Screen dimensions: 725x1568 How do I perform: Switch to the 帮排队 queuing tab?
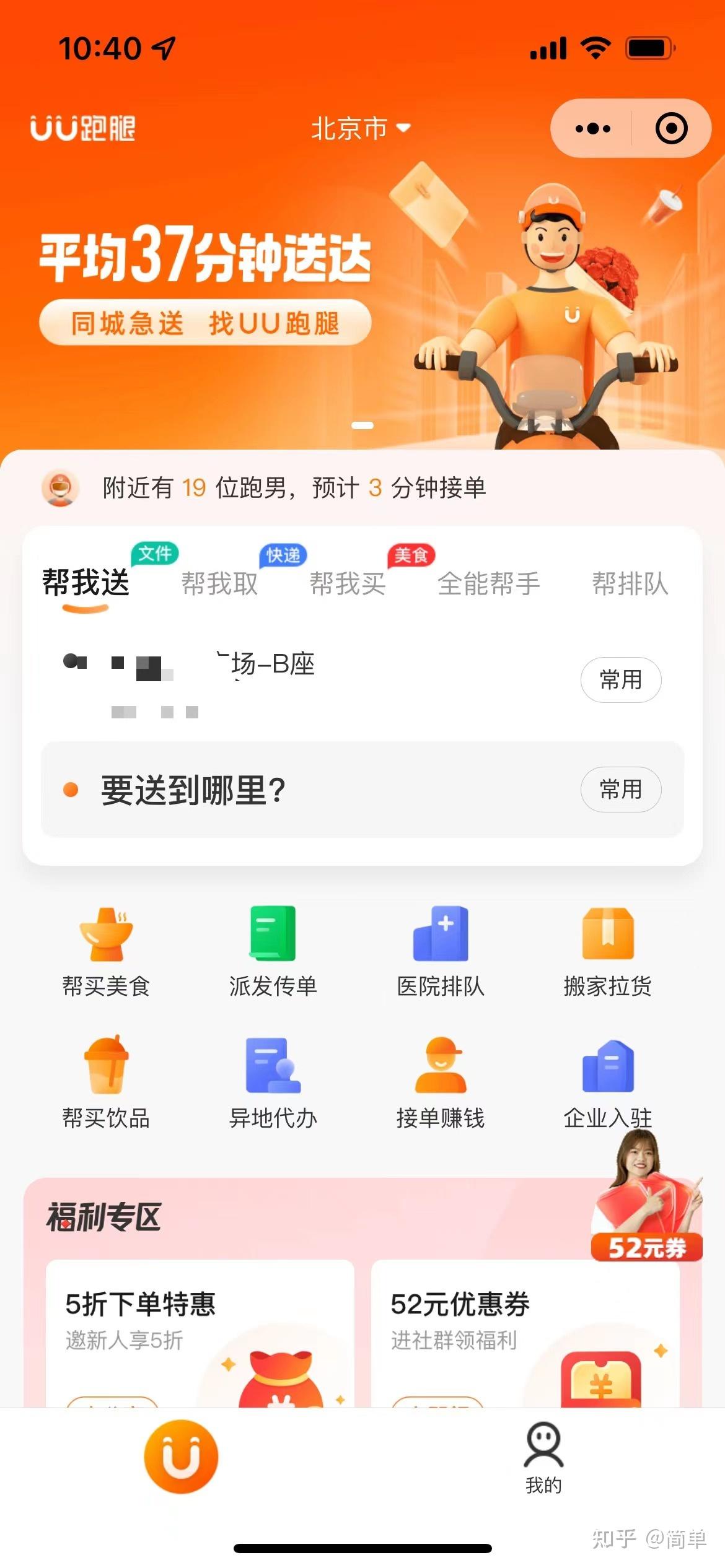coord(630,583)
